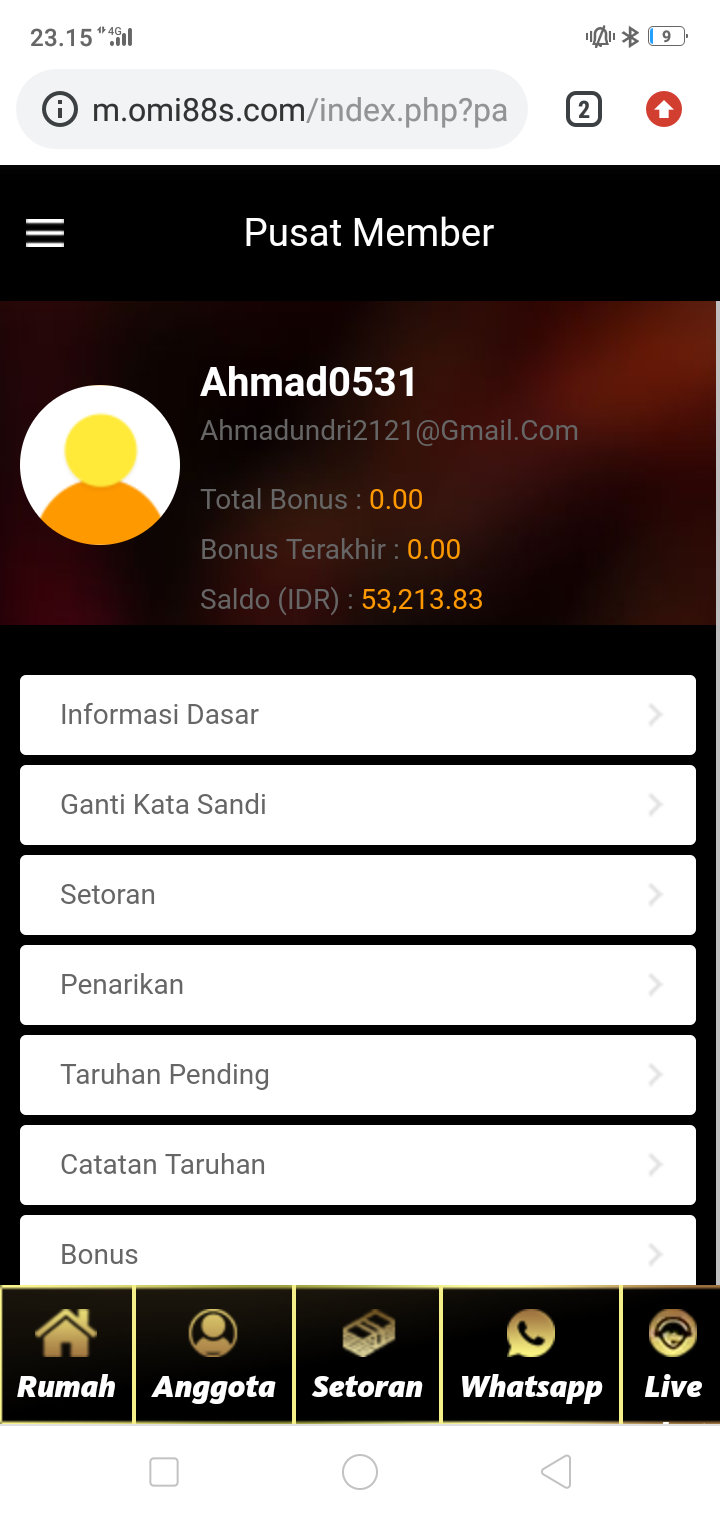720x1520 pixels.
Task: Open the Live chat tab
Action: pos(672,1355)
